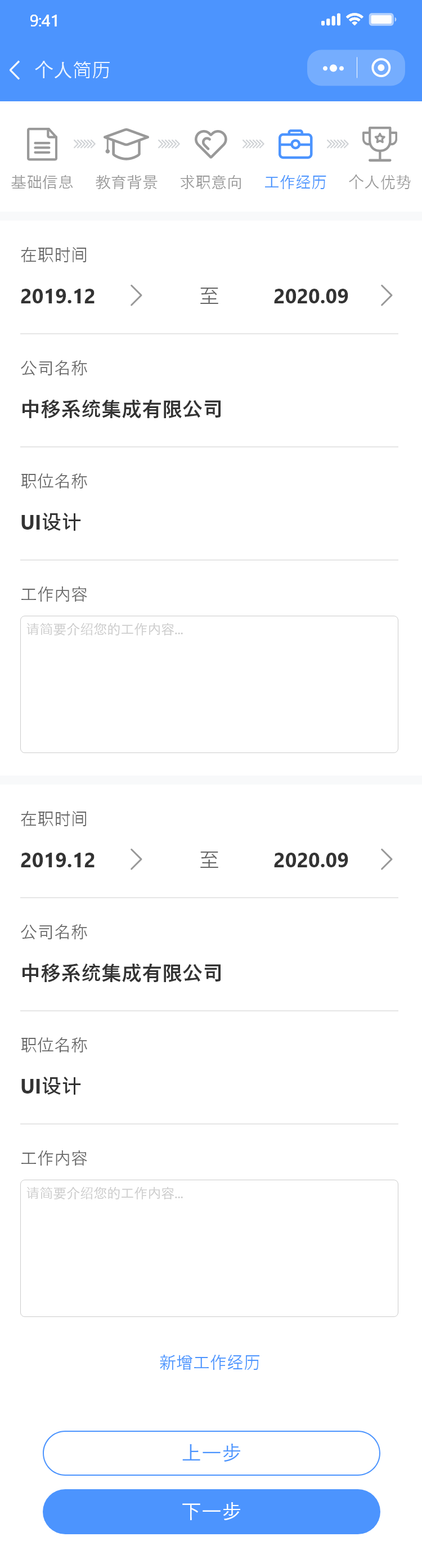Add another entry via 新增工作经历
This screenshot has height=1568, width=422.
coord(209,1362)
